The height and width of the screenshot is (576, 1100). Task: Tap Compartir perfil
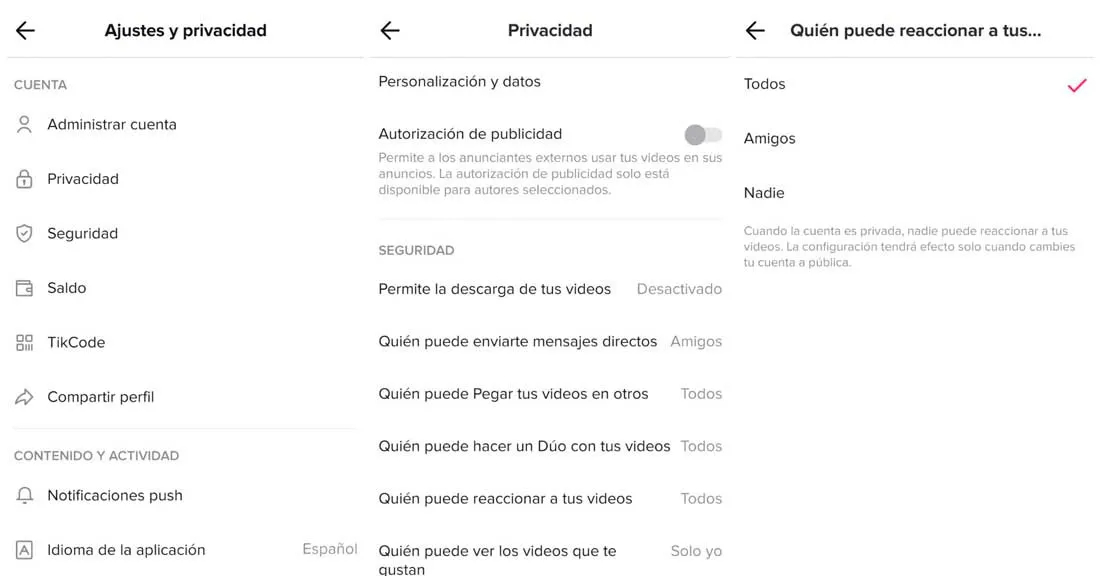point(100,397)
